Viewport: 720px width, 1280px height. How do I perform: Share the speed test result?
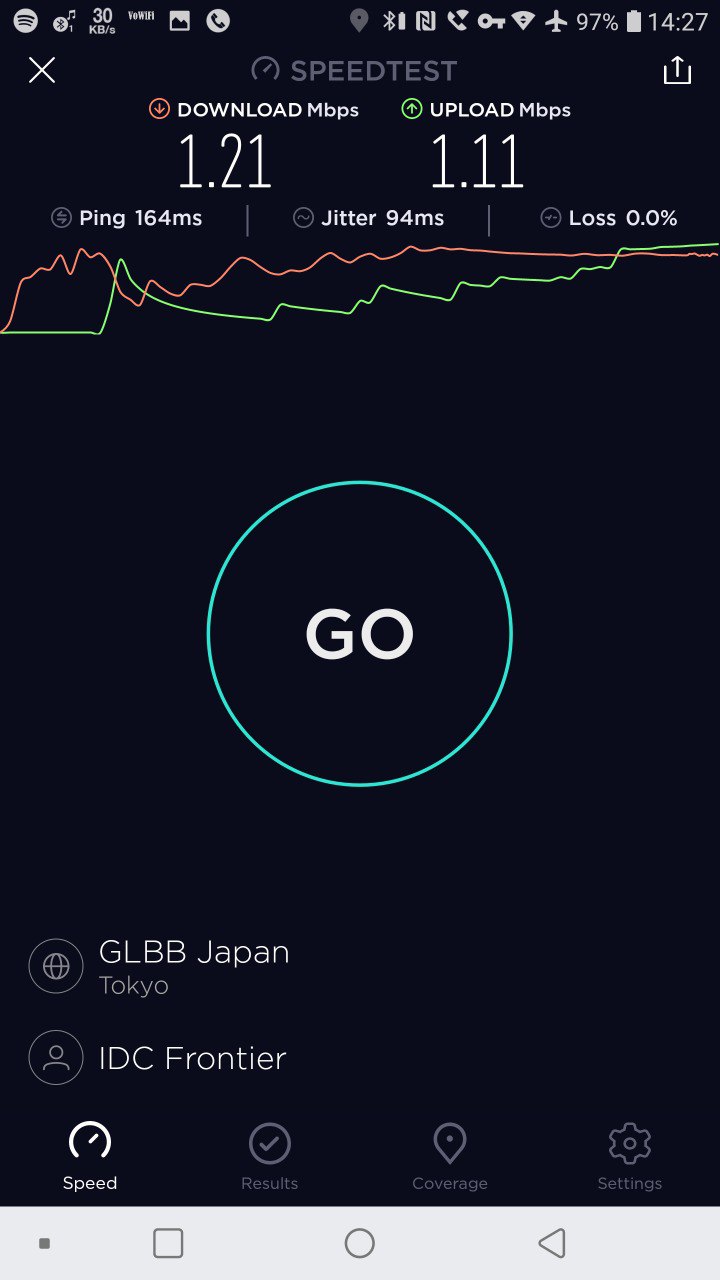pos(677,70)
